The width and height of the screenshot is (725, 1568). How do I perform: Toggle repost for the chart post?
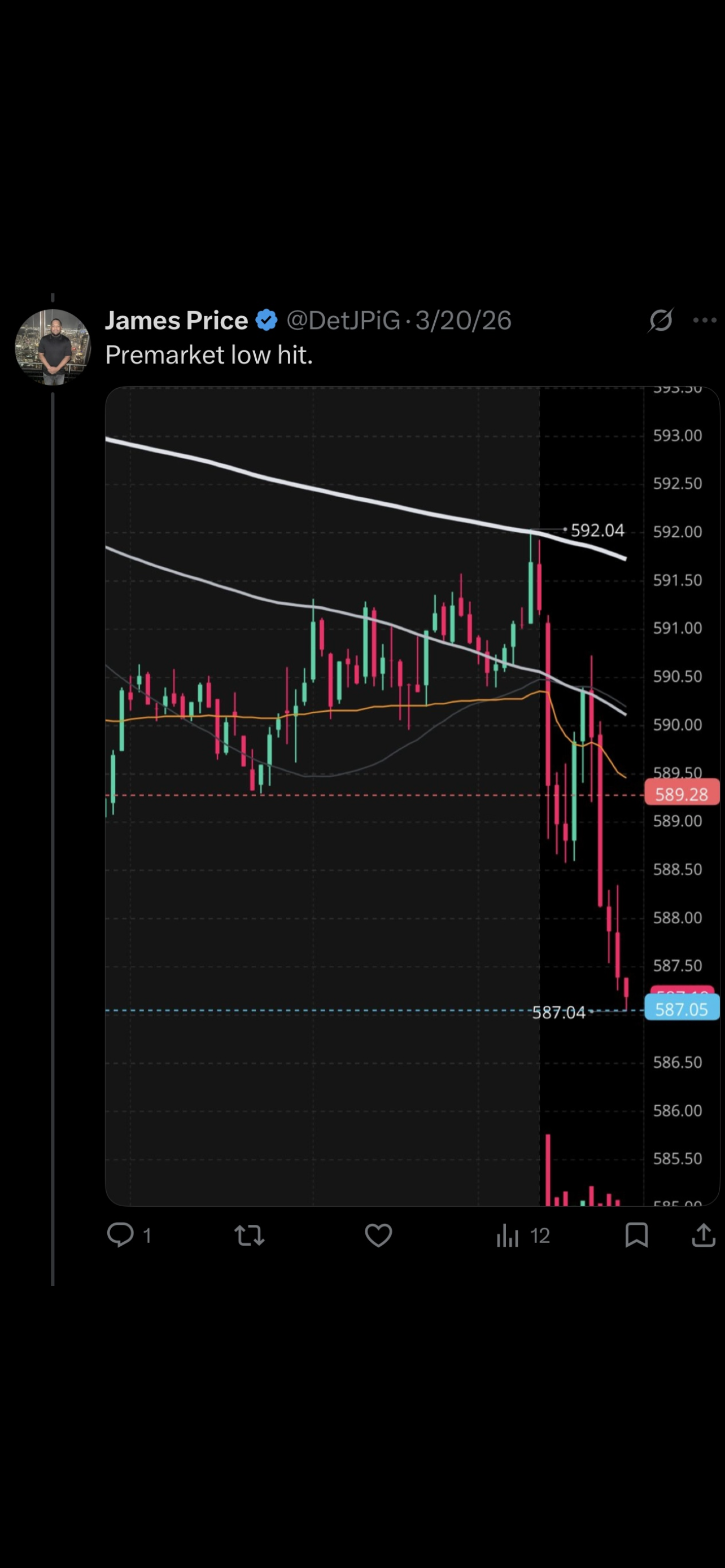pyautogui.click(x=250, y=1234)
